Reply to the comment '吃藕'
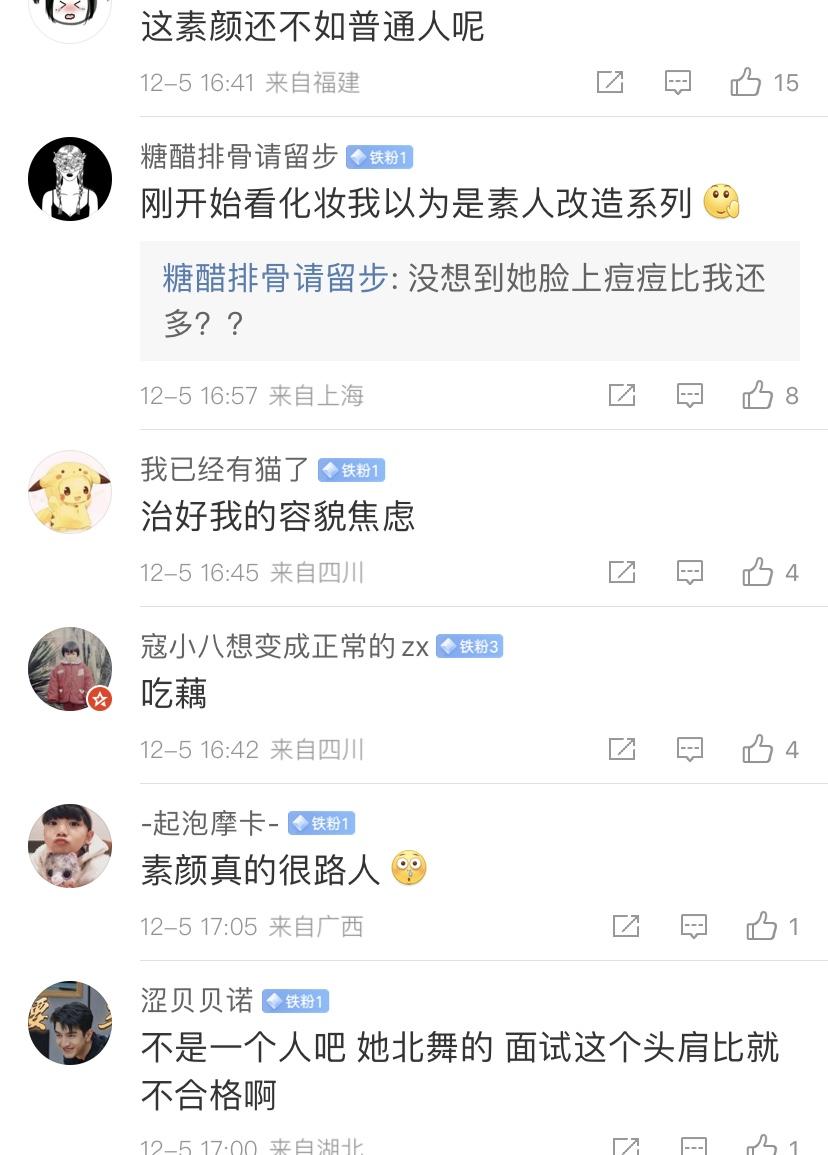Image resolution: width=828 pixels, height=1155 pixels. pos(690,749)
